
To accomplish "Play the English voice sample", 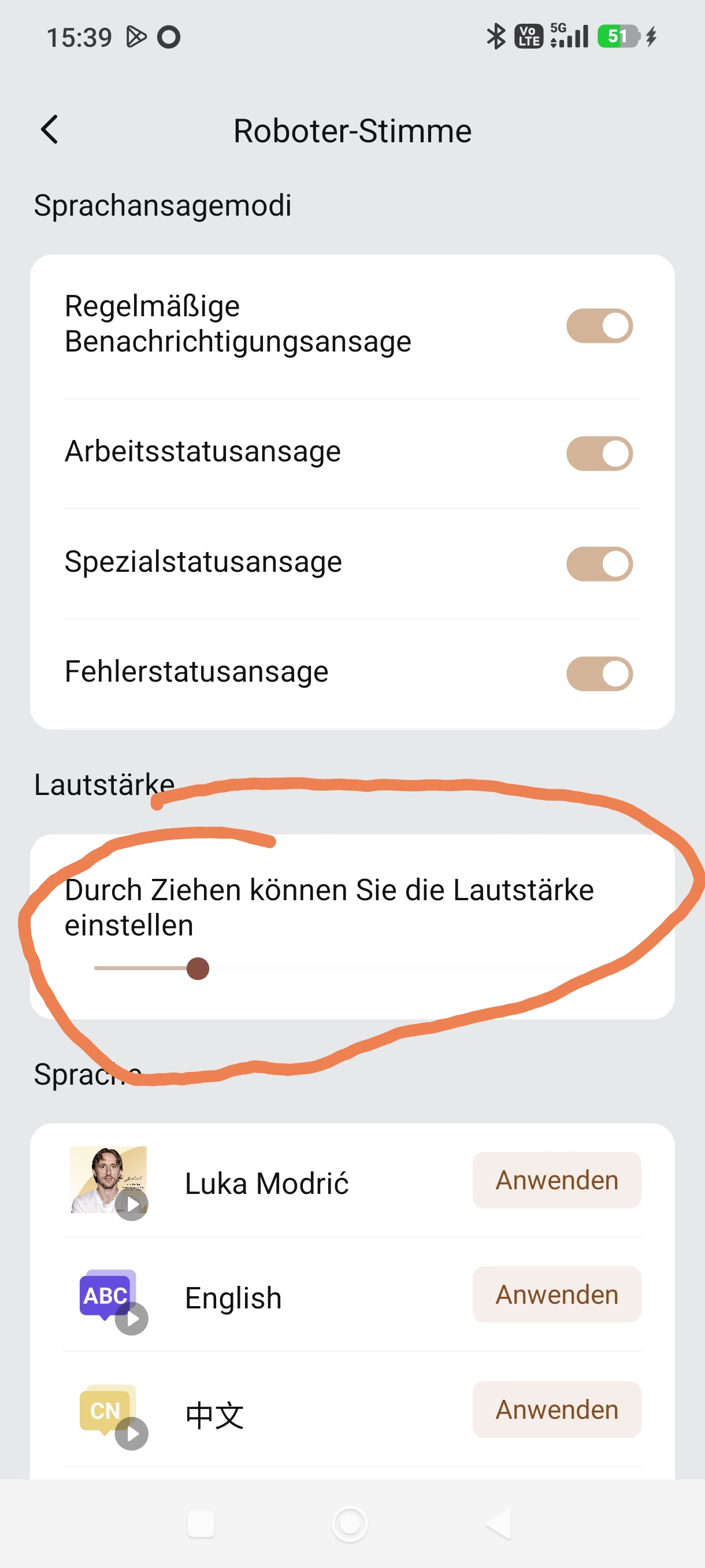I will tap(132, 1319).
